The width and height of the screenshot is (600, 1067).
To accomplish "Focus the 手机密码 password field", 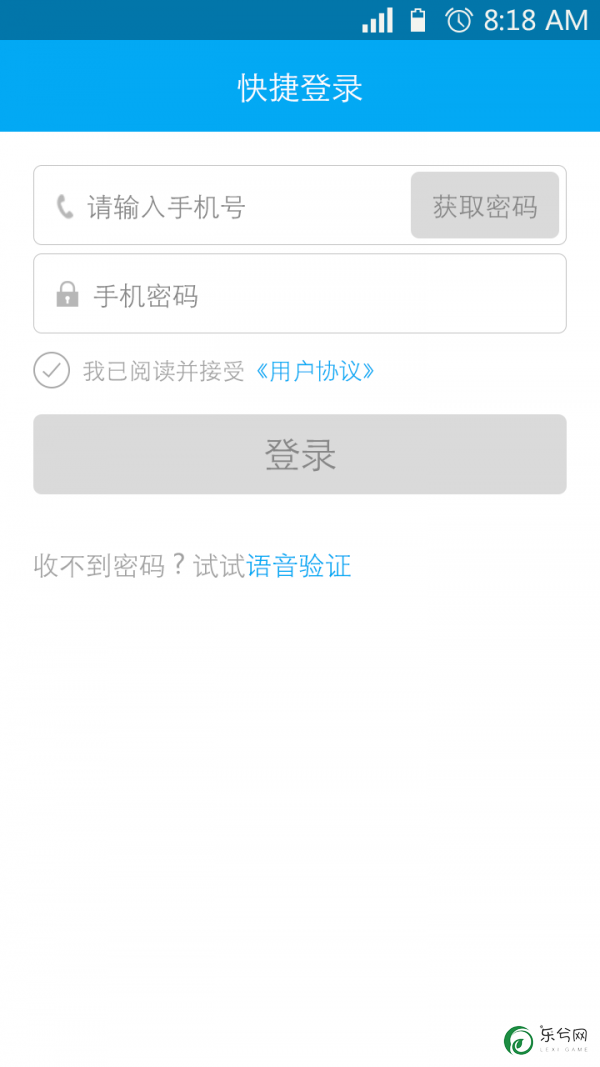I will [300, 294].
